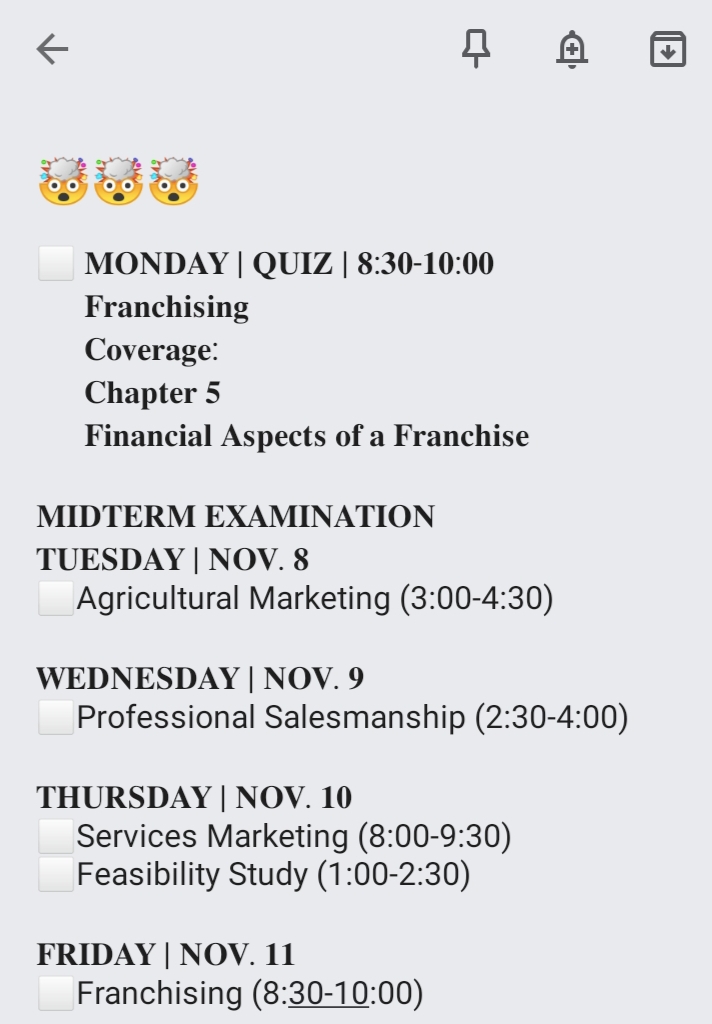Check off Services Marketing exam
Viewport: 712px width, 1024px height.
pos(56,836)
